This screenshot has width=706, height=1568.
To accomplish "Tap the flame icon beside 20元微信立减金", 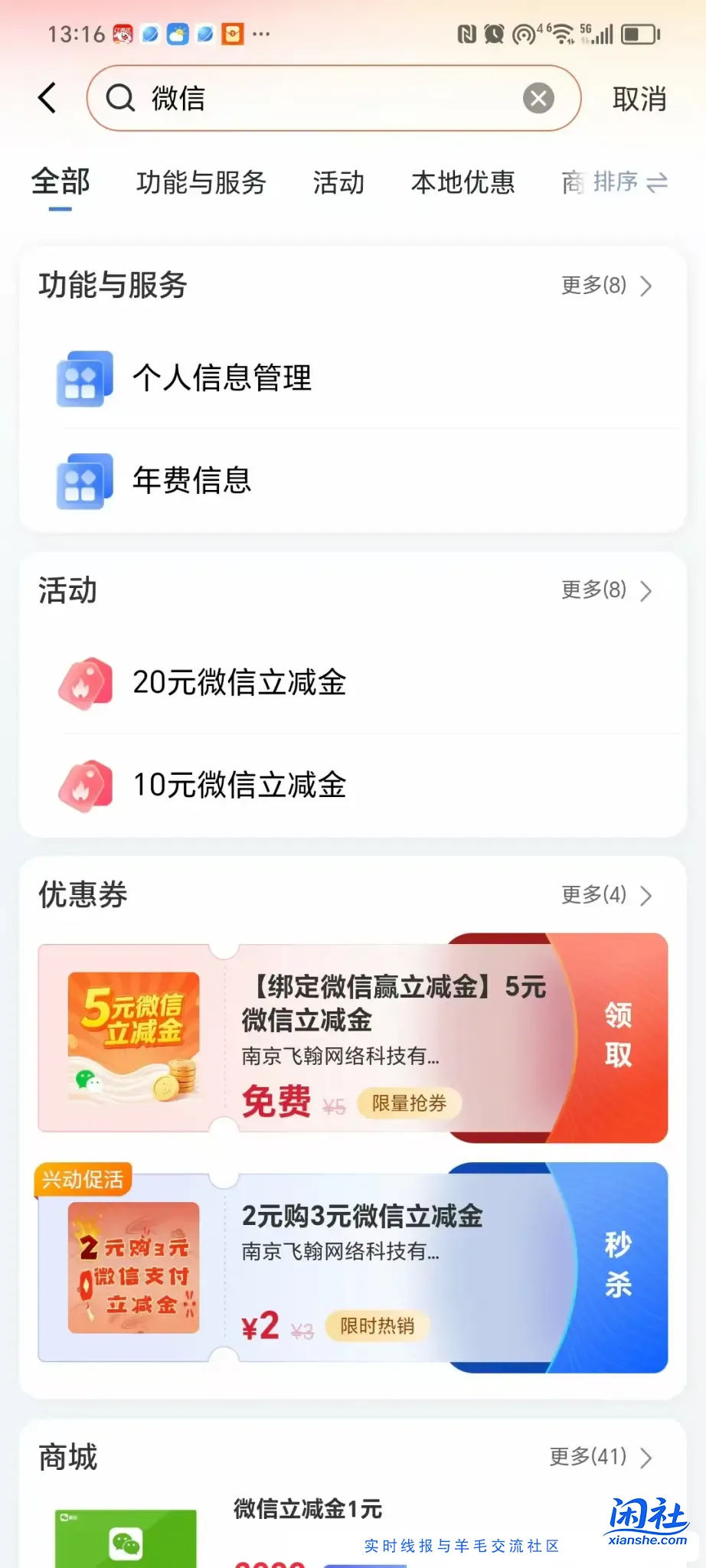I will coord(84,683).
